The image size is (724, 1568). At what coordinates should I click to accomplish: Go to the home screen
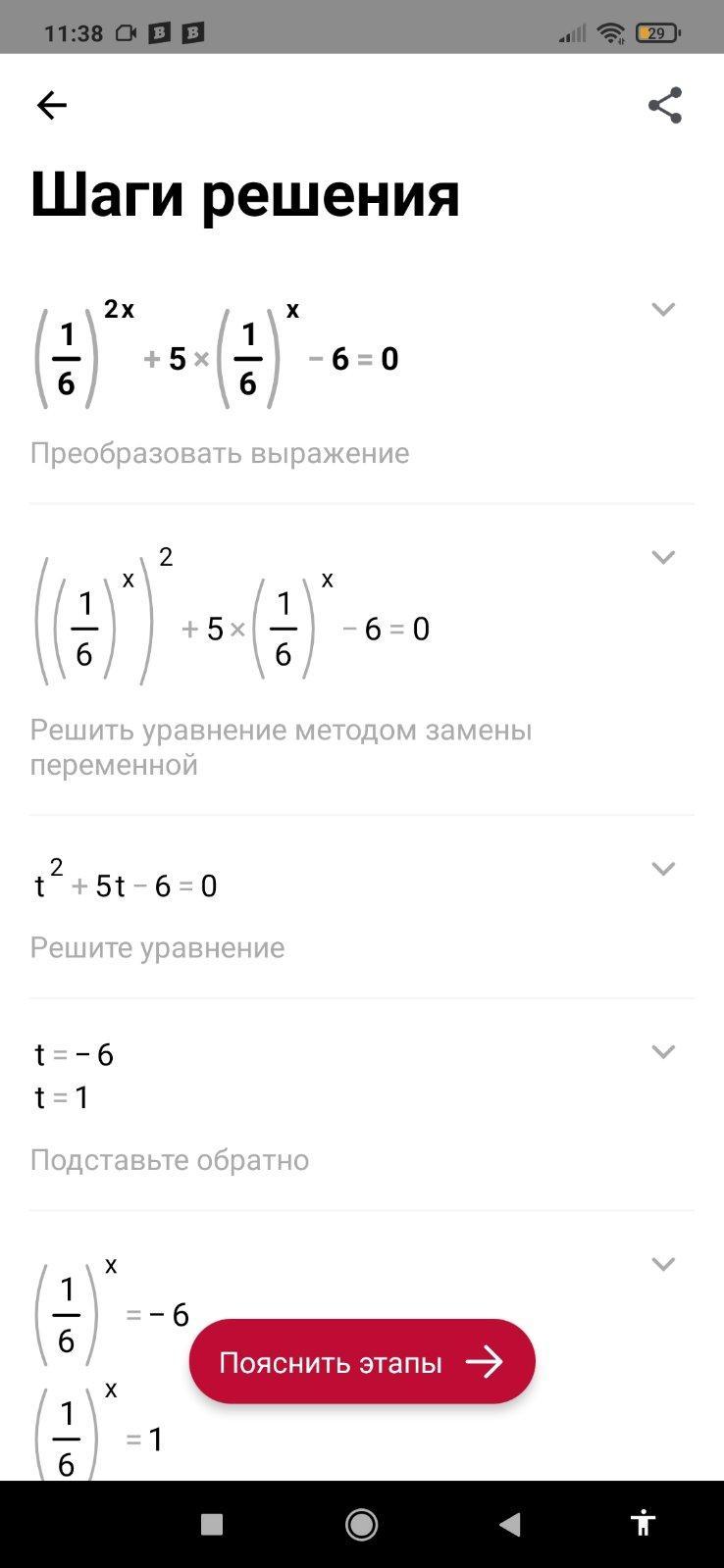(361, 1524)
